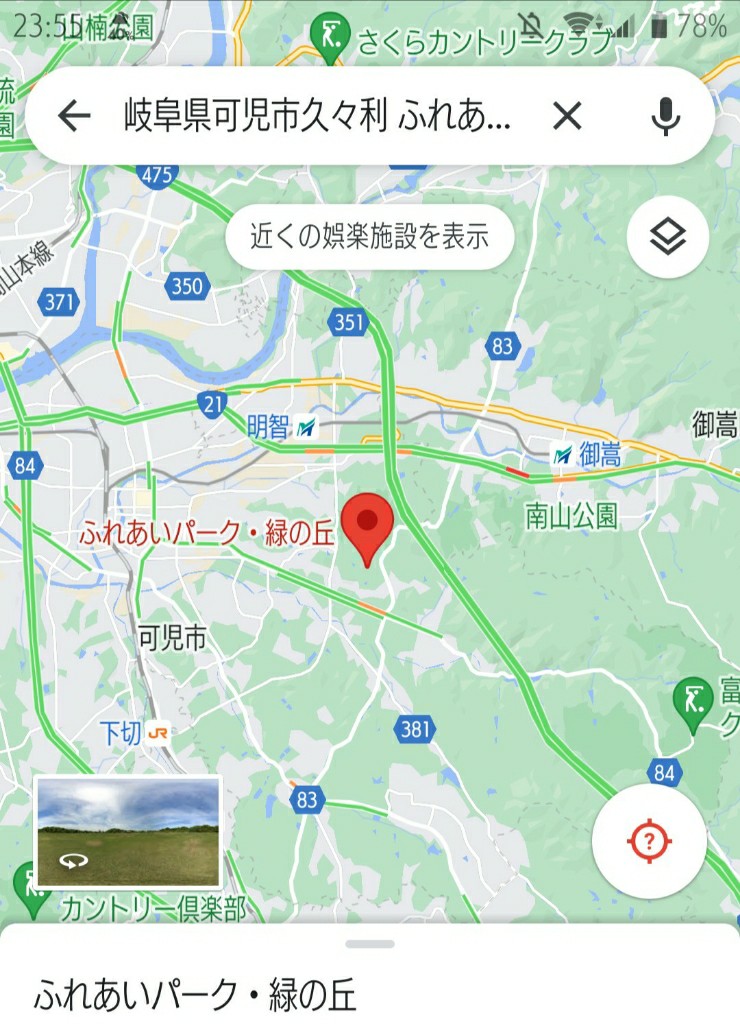
Task: Open the Street View thumbnail
Action: pos(128,832)
